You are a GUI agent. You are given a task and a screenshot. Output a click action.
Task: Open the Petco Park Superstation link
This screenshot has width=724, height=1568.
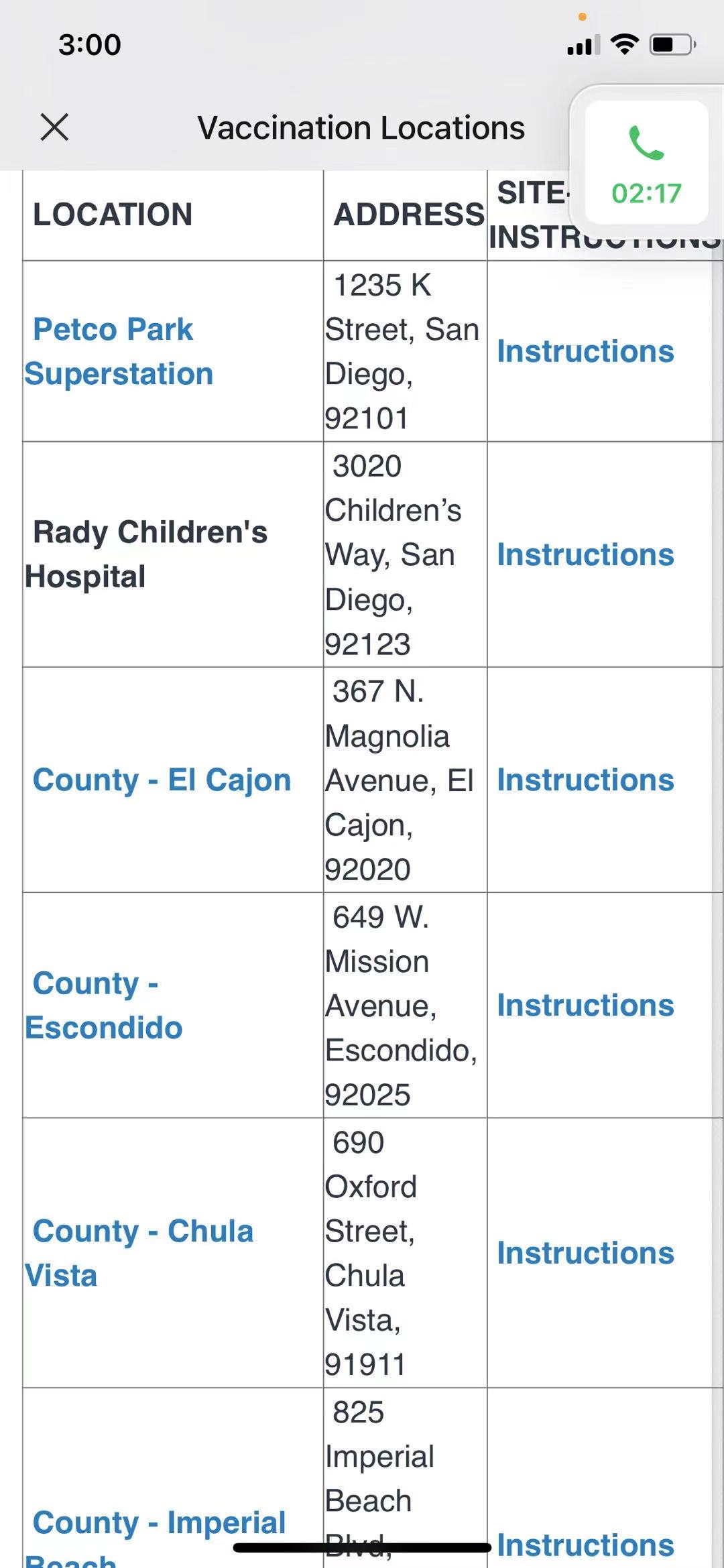click(119, 351)
